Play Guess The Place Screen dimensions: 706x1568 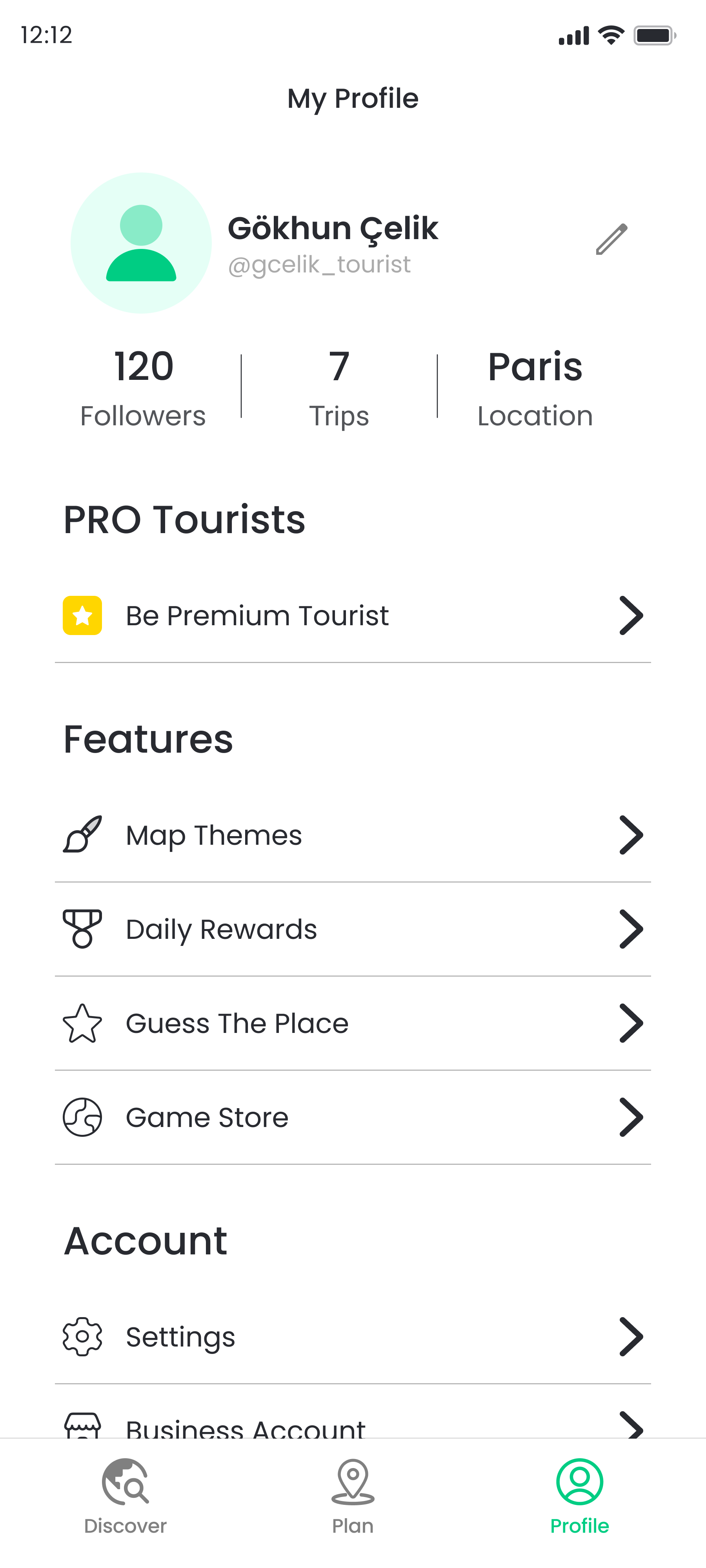click(x=353, y=1023)
